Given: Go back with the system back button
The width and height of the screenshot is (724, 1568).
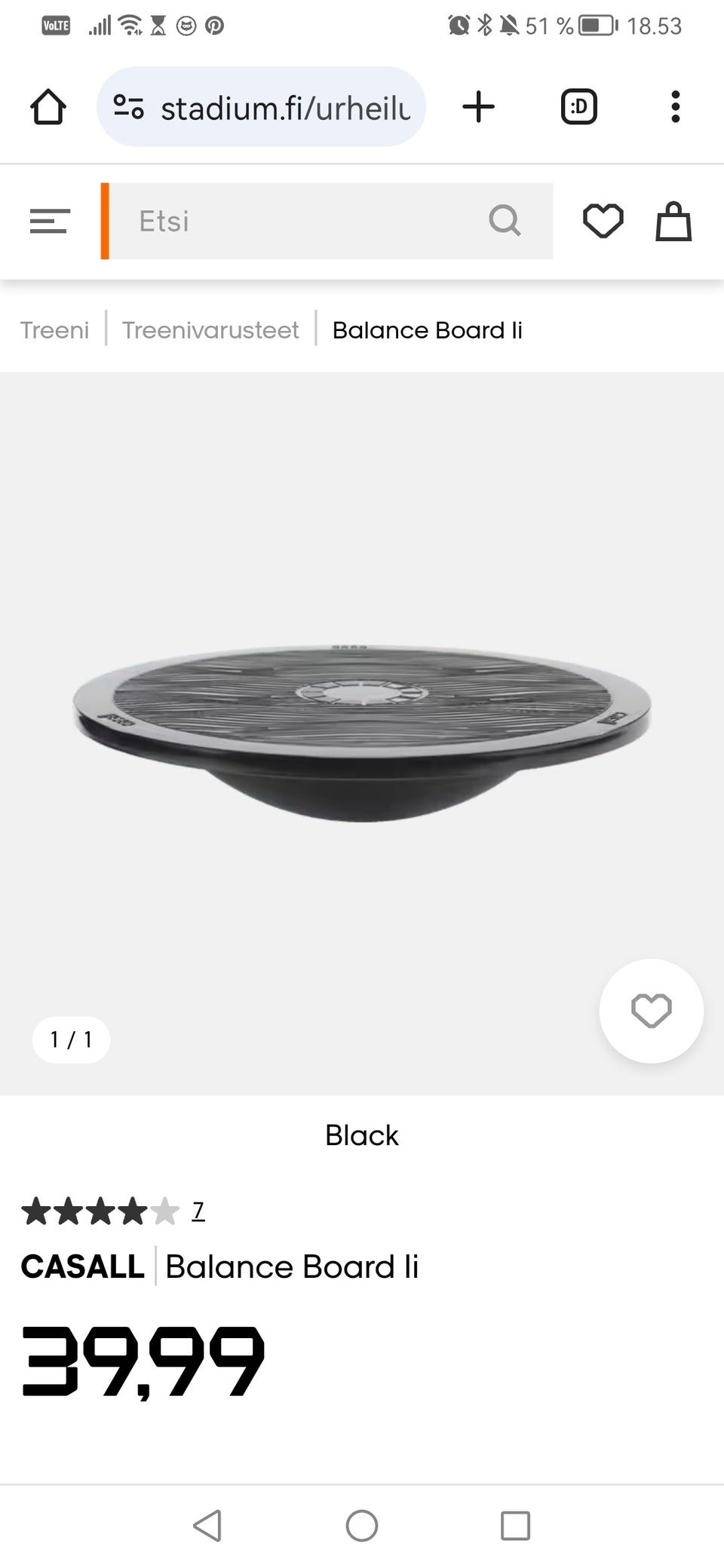Looking at the screenshot, I should tap(207, 1525).
